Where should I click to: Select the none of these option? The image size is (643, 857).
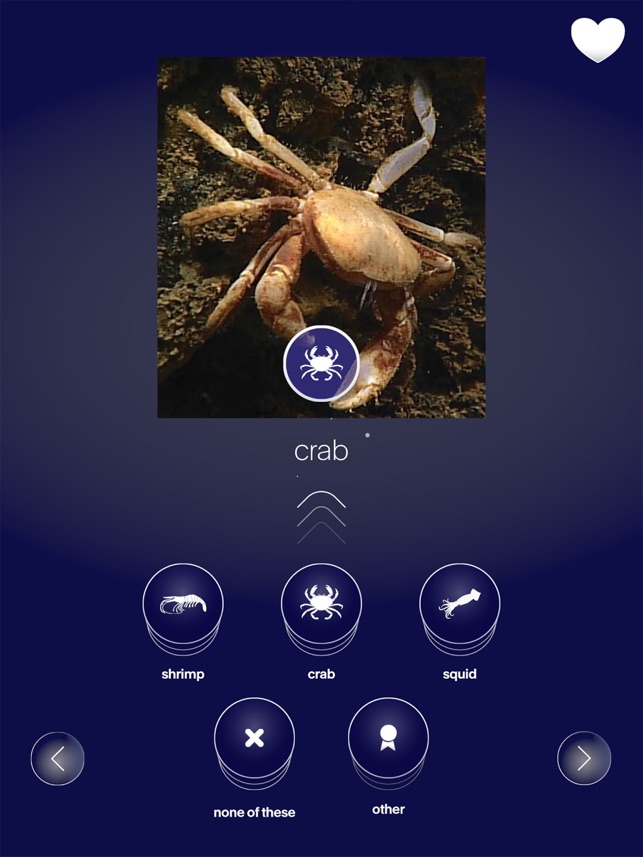coord(254,739)
